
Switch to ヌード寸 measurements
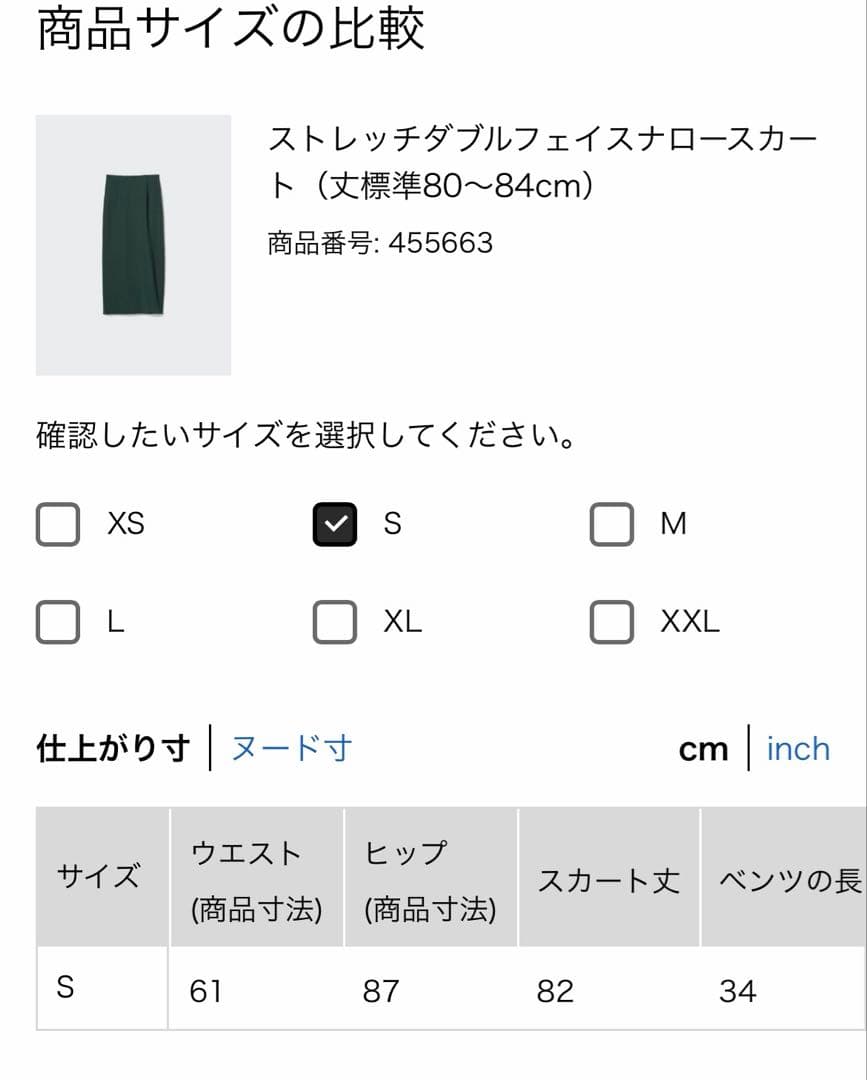tap(291, 748)
